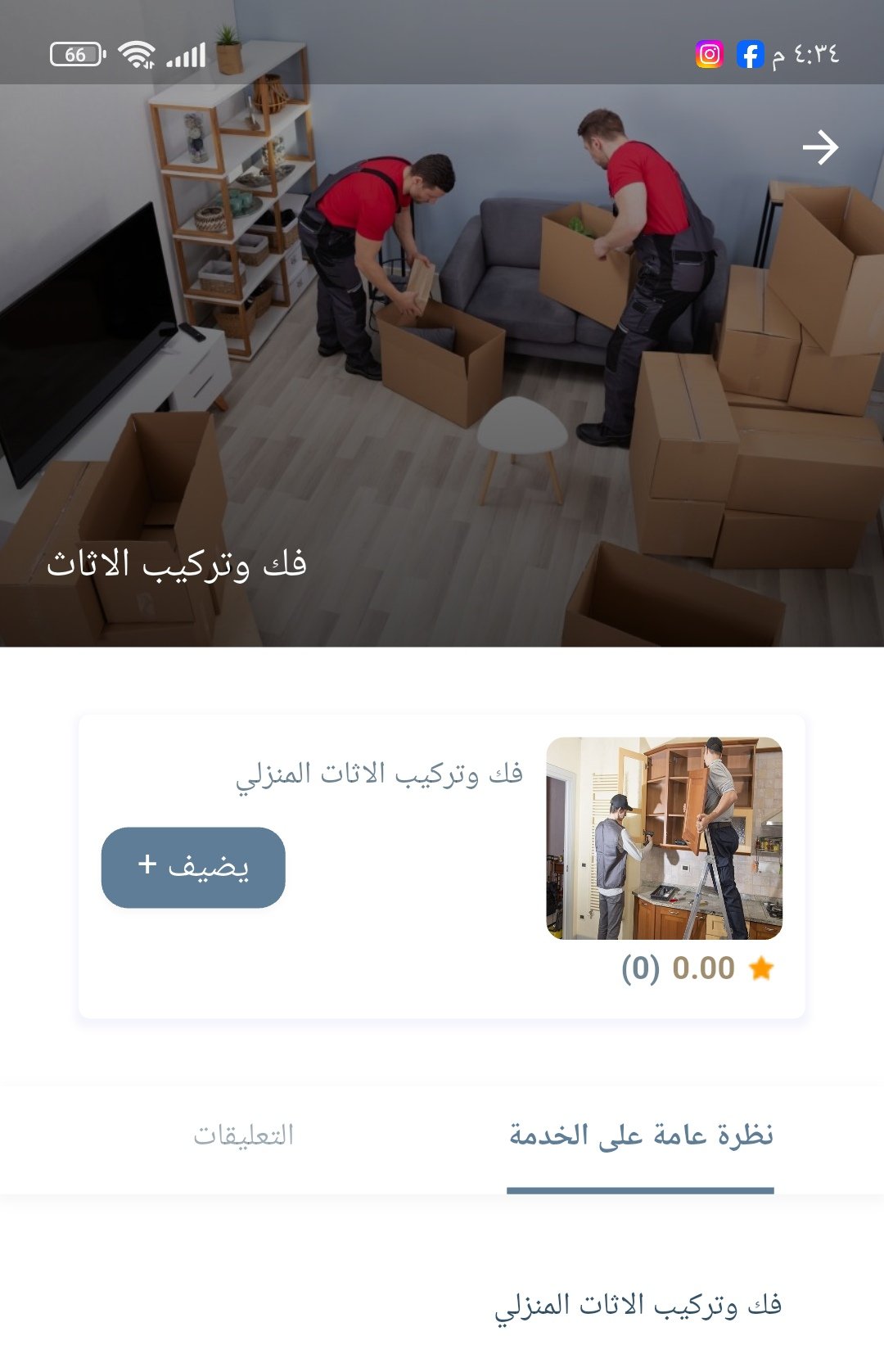Tap the يضيف + add button
Viewport: 884px width, 1372px height.
(x=193, y=867)
